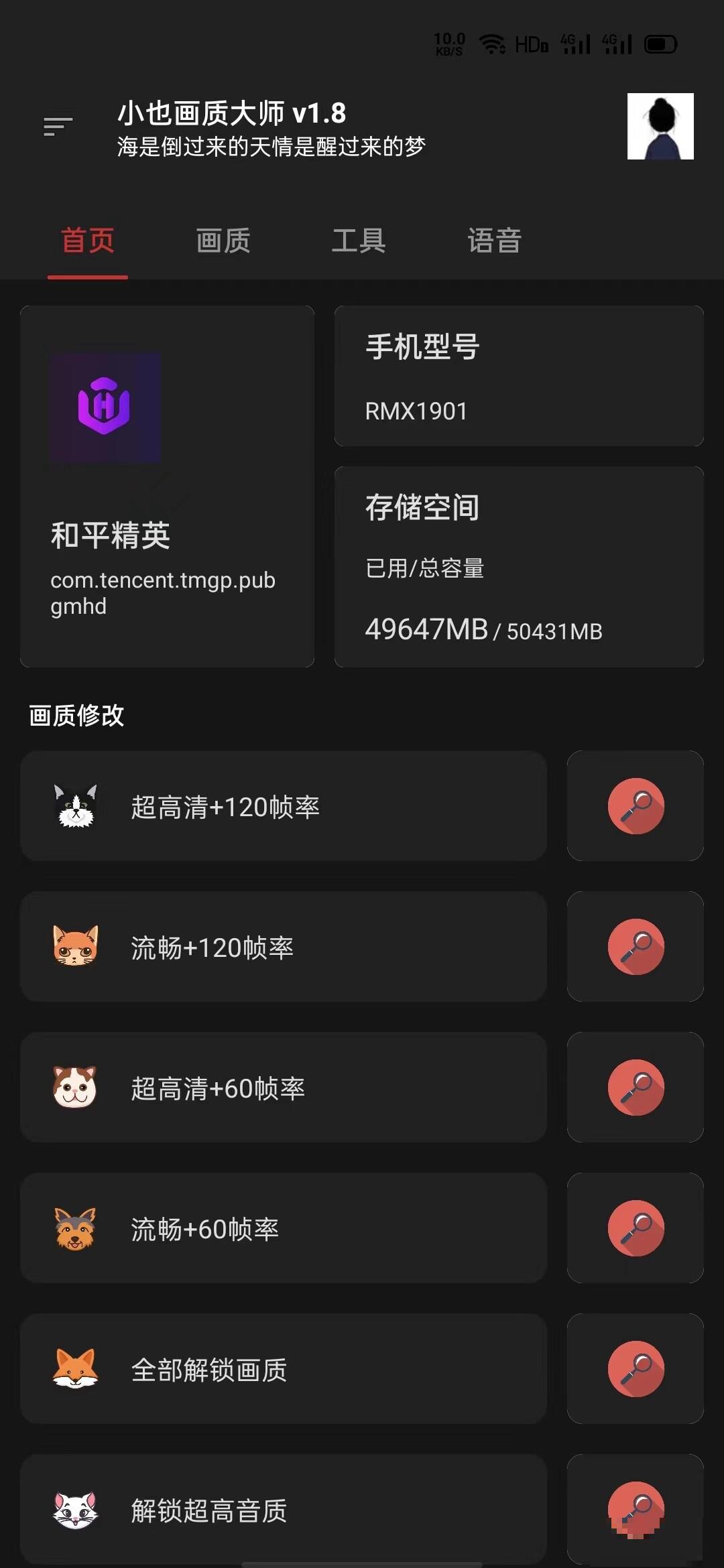This screenshot has height=1568, width=724.
Task: Select the 首页 tab
Action: pyautogui.click(x=88, y=241)
